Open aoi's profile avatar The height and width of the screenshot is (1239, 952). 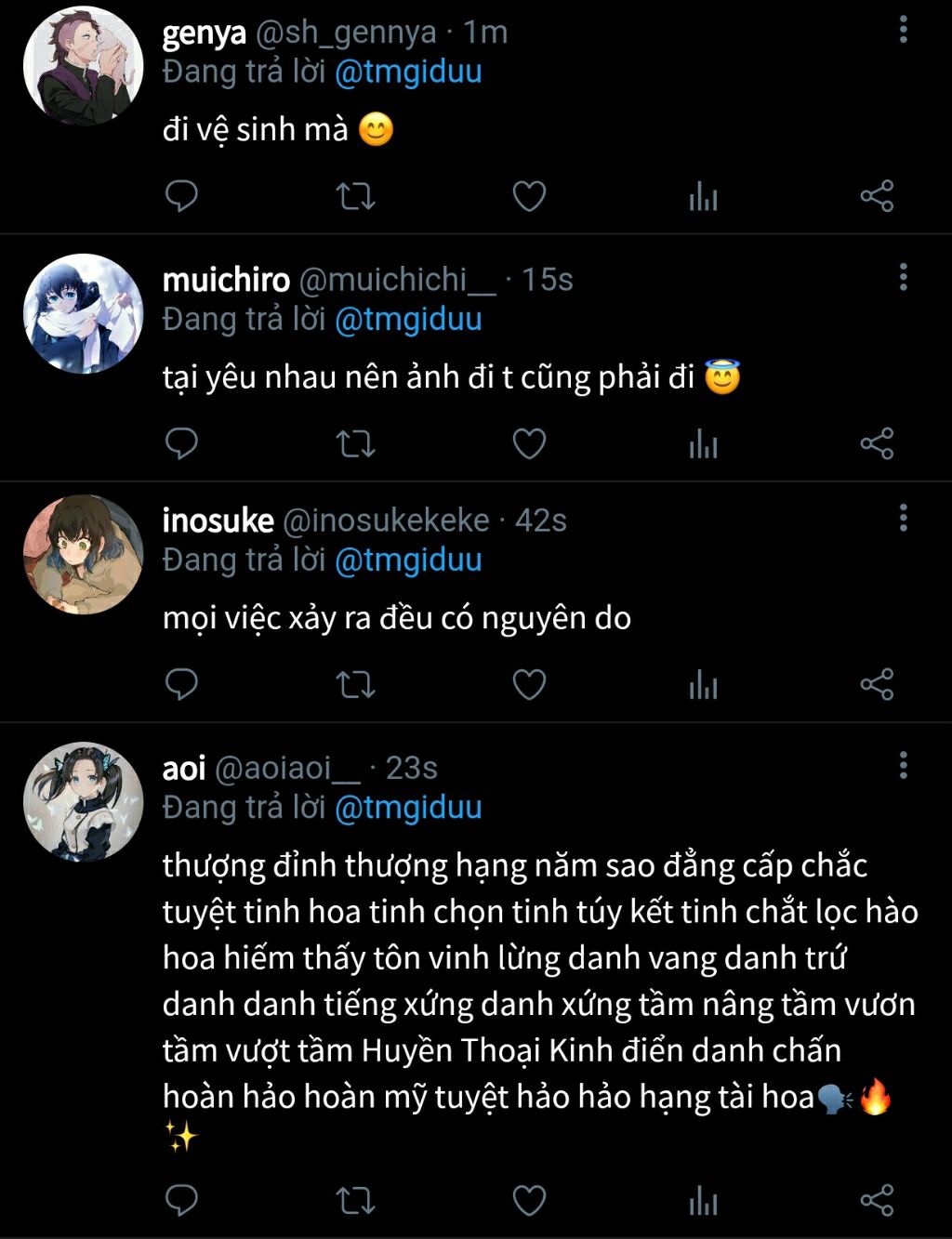[83, 802]
